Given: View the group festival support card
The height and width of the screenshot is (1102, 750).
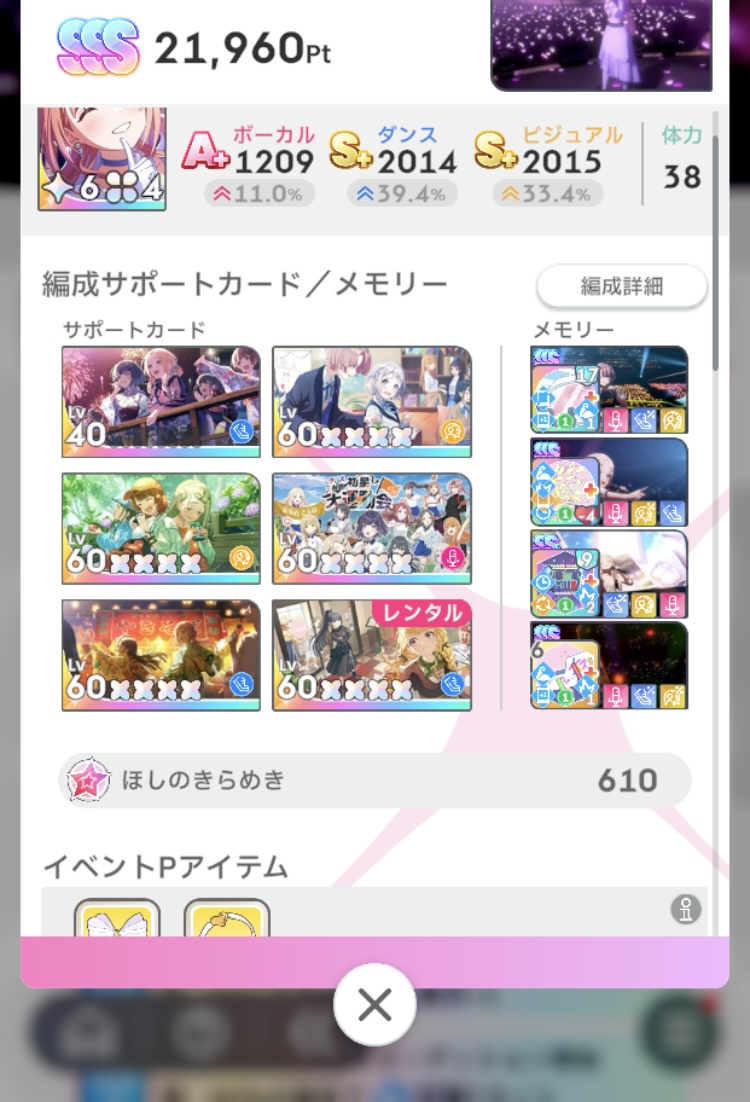Looking at the screenshot, I should tap(372, 528).
